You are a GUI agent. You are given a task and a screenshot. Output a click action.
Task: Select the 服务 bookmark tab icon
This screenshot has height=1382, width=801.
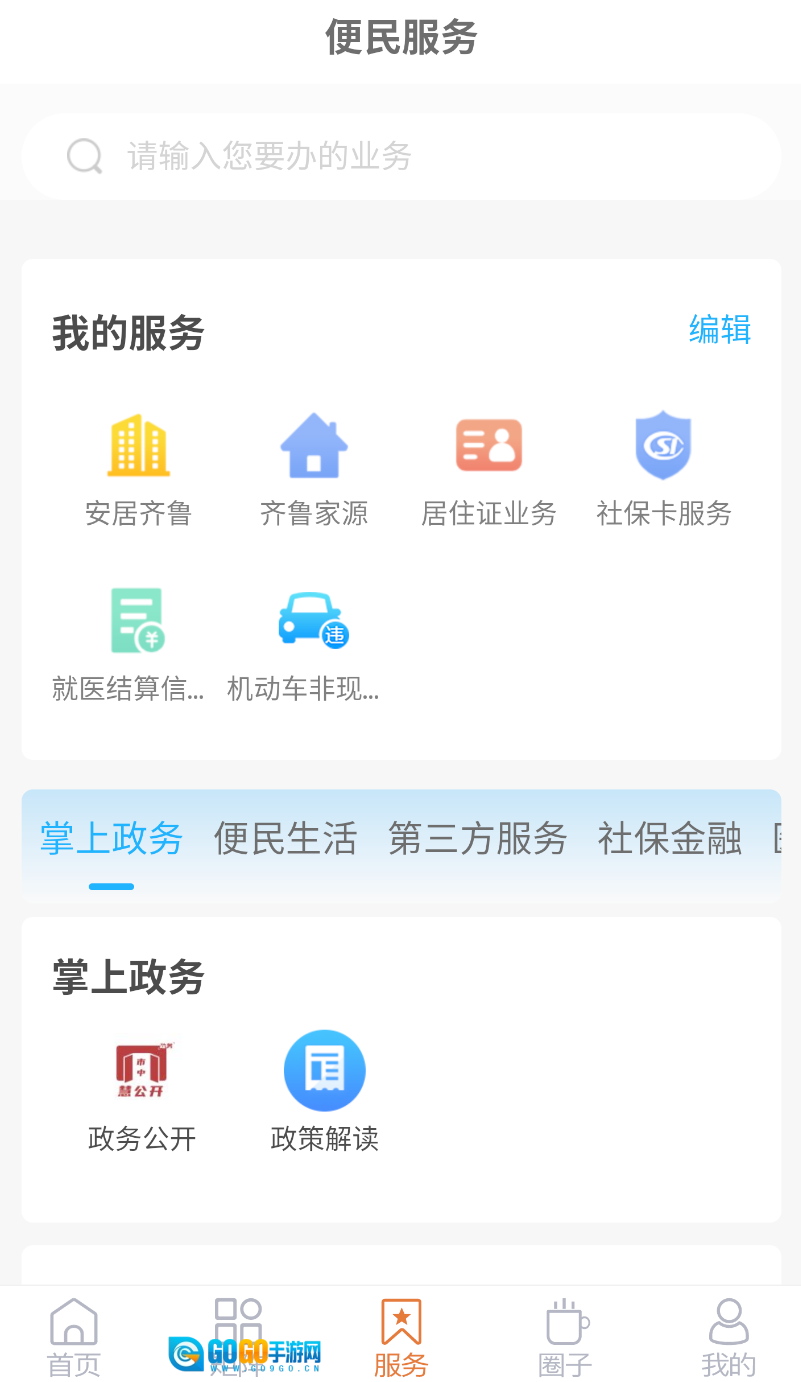pyautogui.click(x=400, y=1322)
